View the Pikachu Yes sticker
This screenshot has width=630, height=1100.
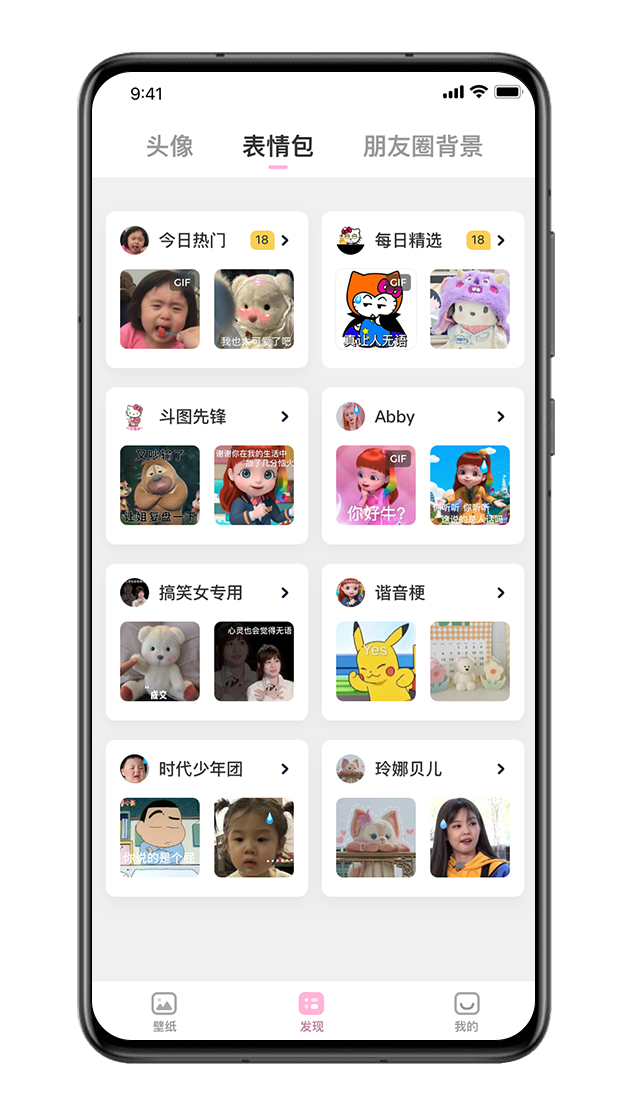(x=376, y=661)
